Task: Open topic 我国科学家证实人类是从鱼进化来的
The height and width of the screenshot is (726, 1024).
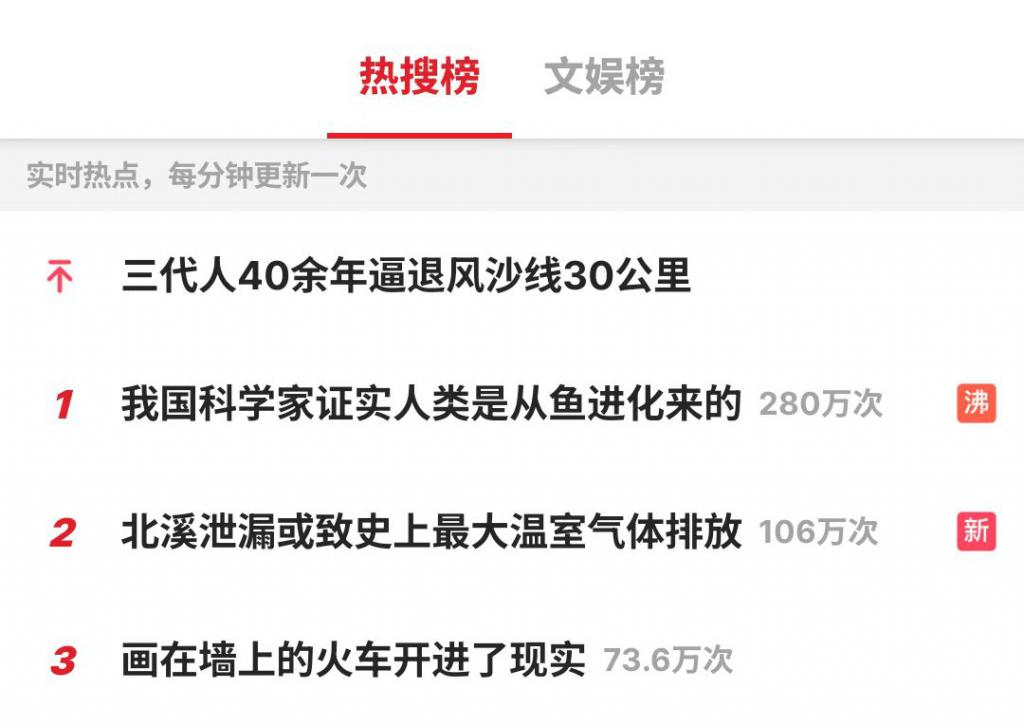Action: click(x=431, y=404)
